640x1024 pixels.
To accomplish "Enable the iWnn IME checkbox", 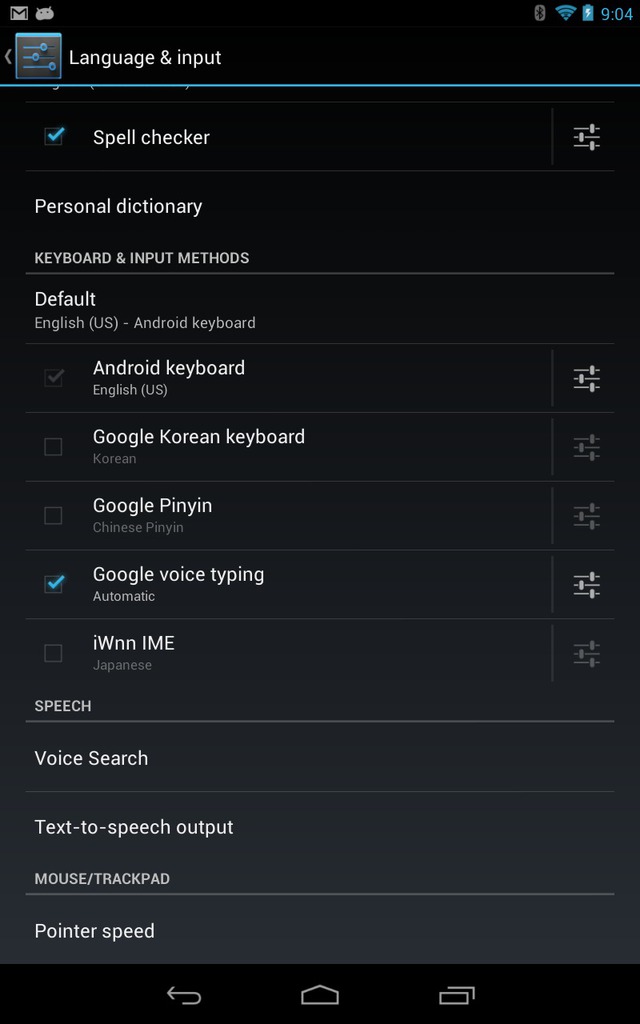I will pos(53,653).
